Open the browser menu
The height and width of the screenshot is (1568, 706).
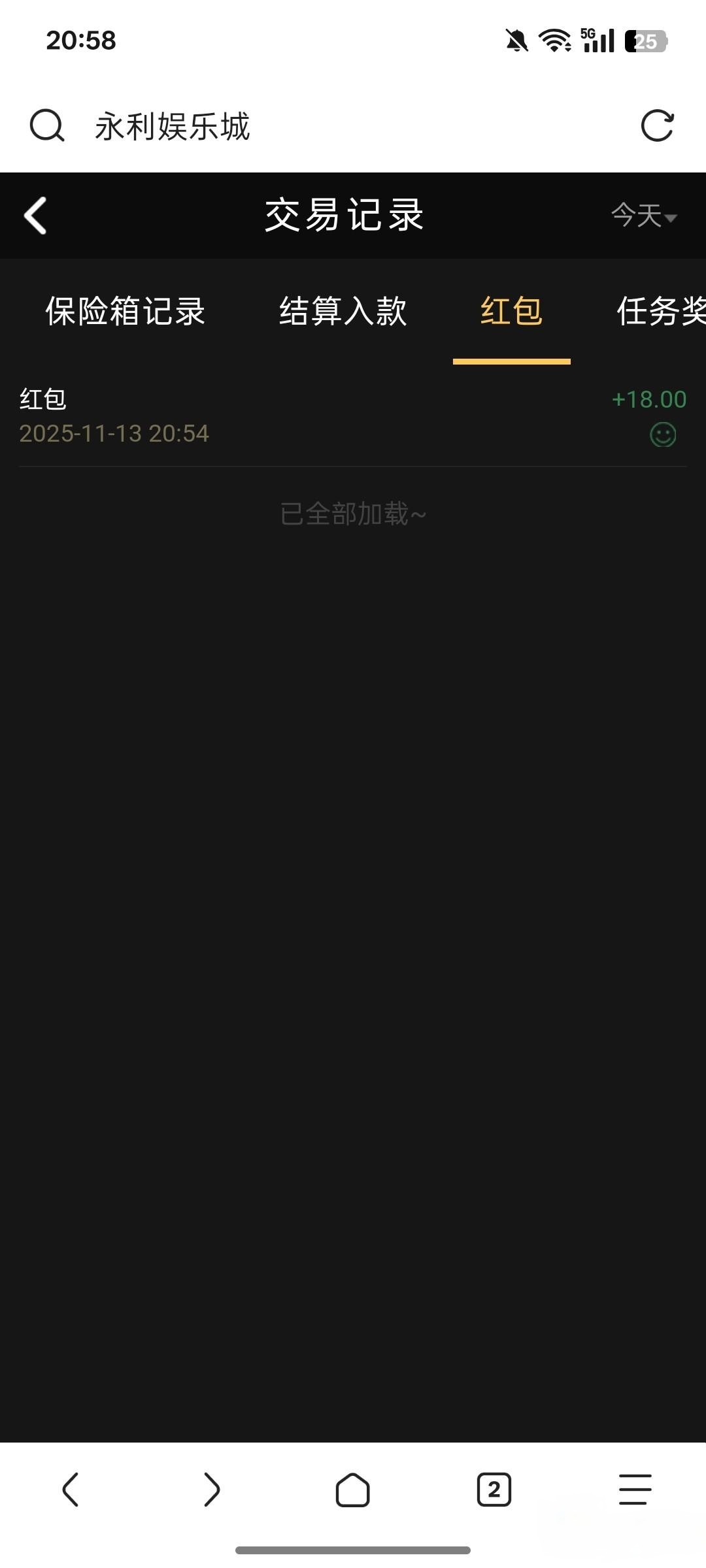[x=635, y=1490]
